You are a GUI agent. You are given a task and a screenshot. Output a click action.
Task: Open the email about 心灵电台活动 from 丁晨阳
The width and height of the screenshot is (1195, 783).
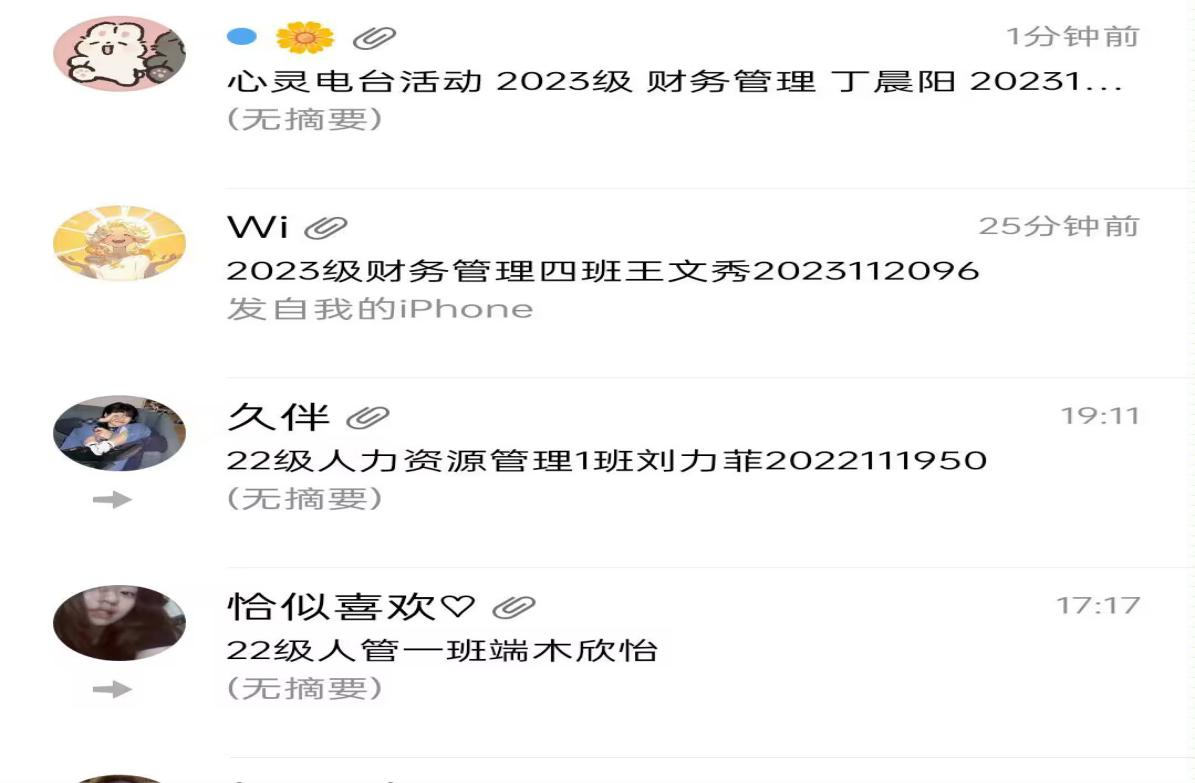tap(675, 82)
